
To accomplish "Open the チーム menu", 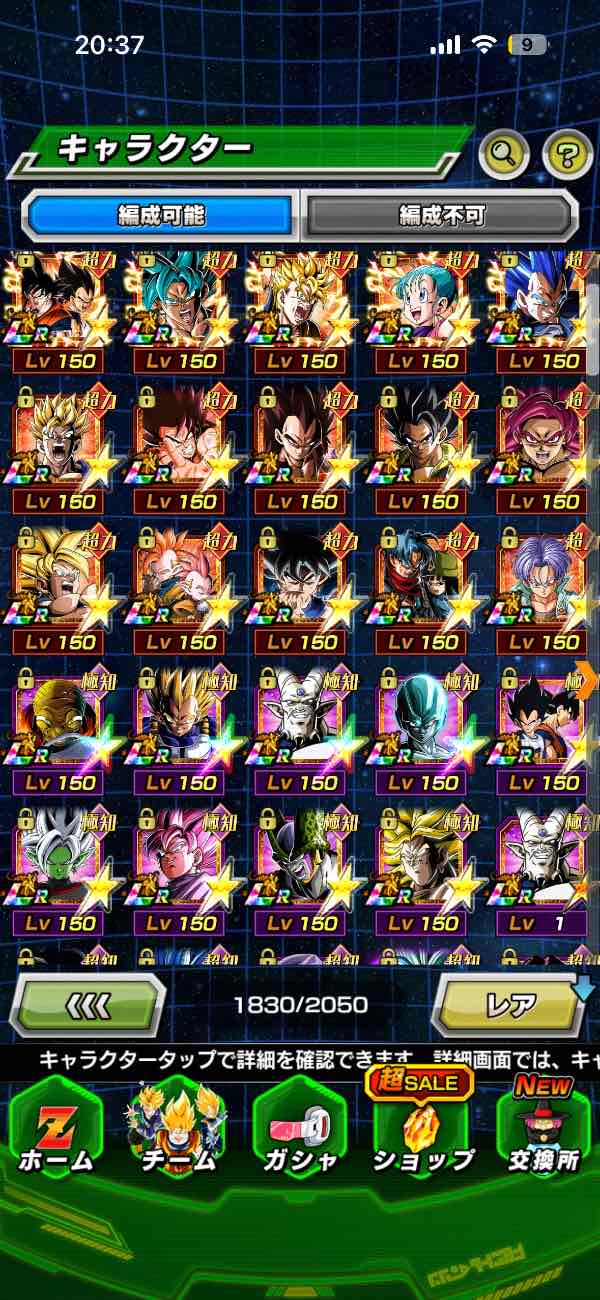I will [177, 1128].
